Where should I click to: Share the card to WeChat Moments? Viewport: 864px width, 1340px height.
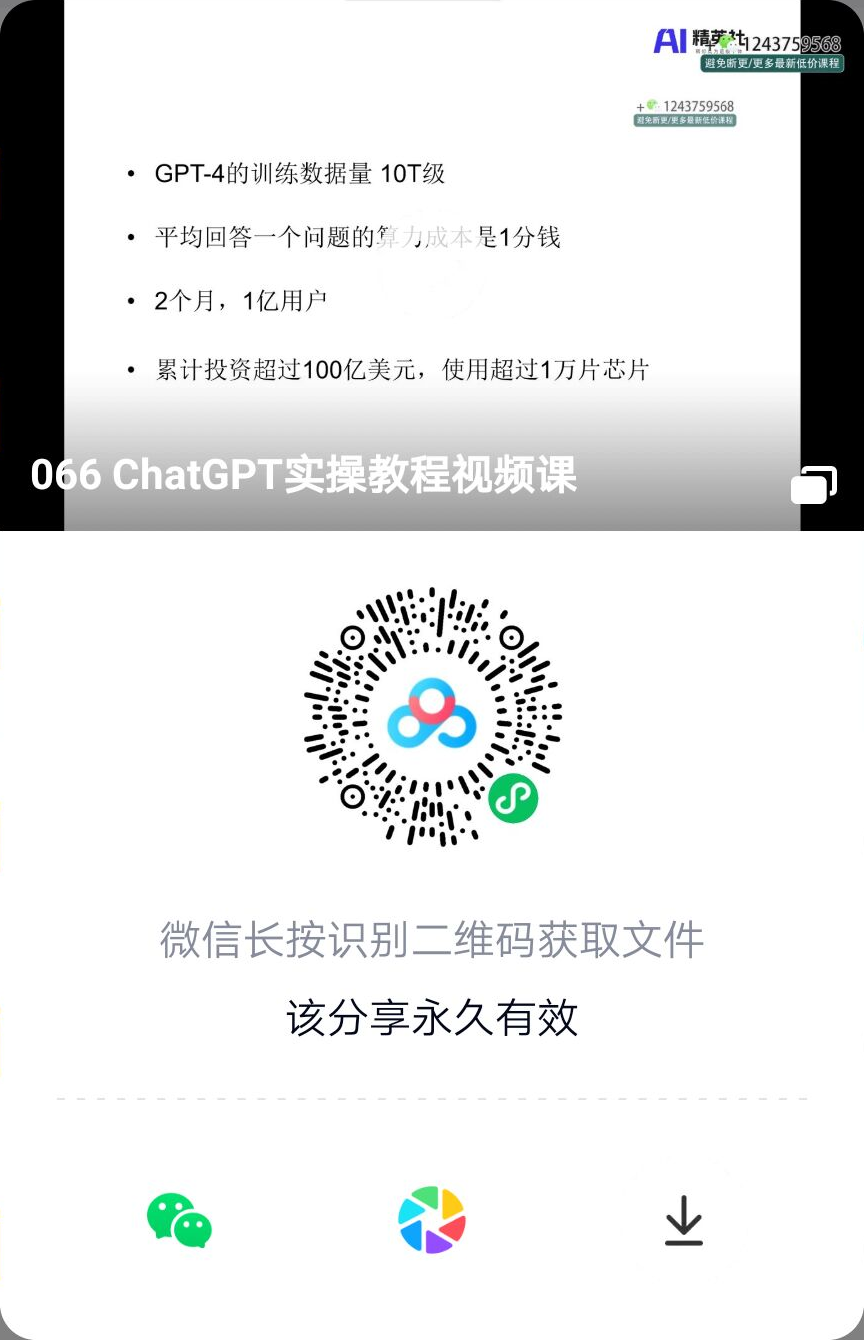coord(432,1220)
